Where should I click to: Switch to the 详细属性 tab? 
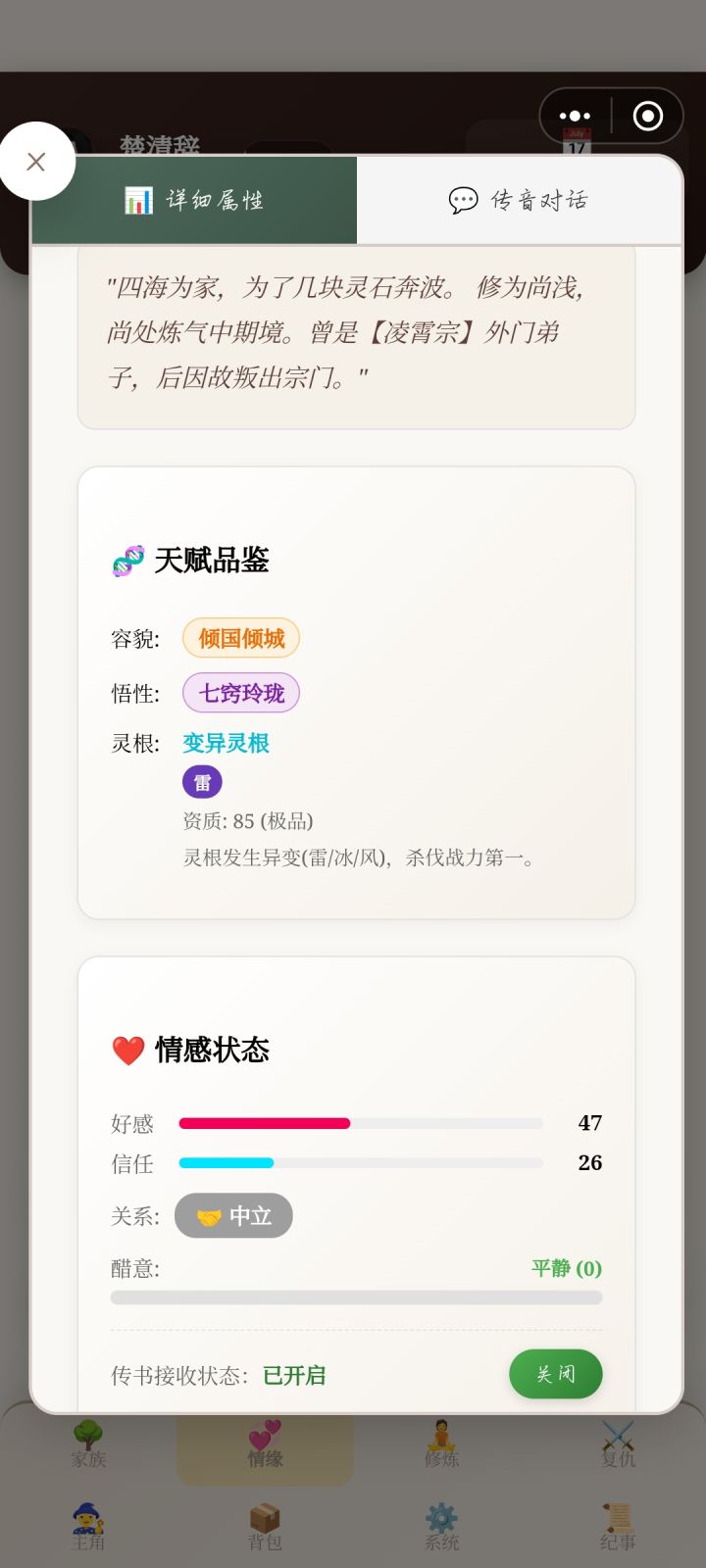pyautogui.click(x=195, y=200)
